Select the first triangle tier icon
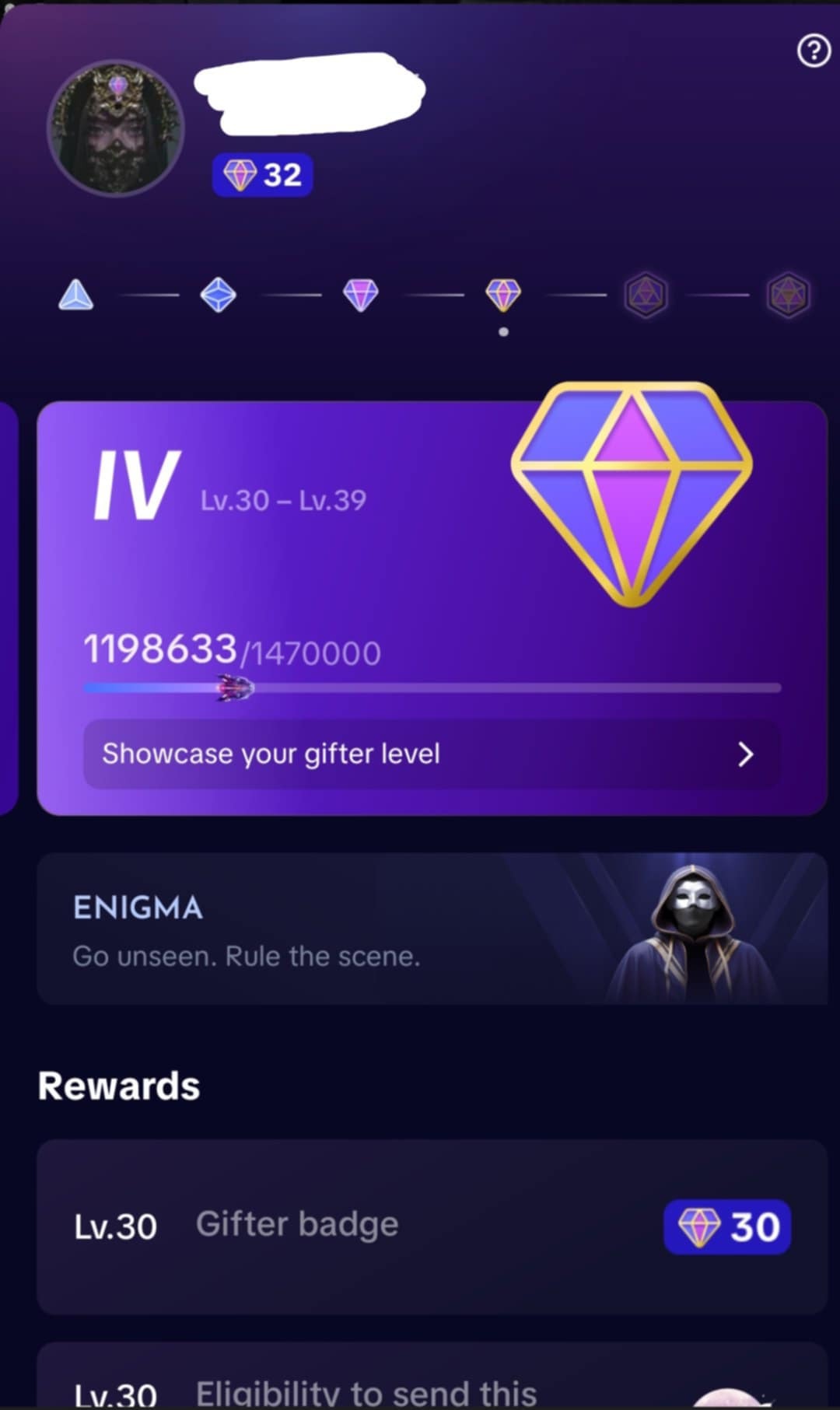Screen dimensions: 840x1410 tap(76, 296)
